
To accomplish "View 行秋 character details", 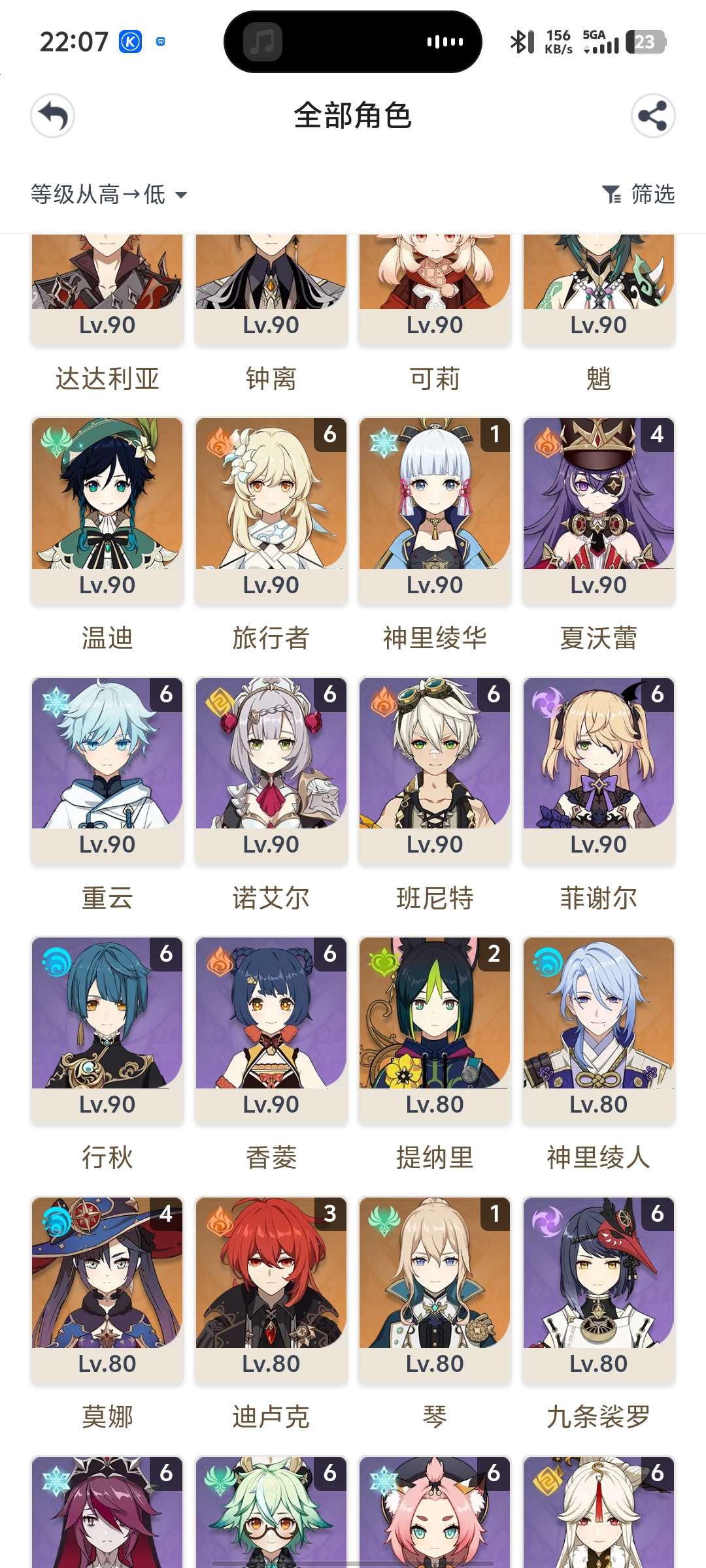I will pyautogui.click(x=107, y=1030).
